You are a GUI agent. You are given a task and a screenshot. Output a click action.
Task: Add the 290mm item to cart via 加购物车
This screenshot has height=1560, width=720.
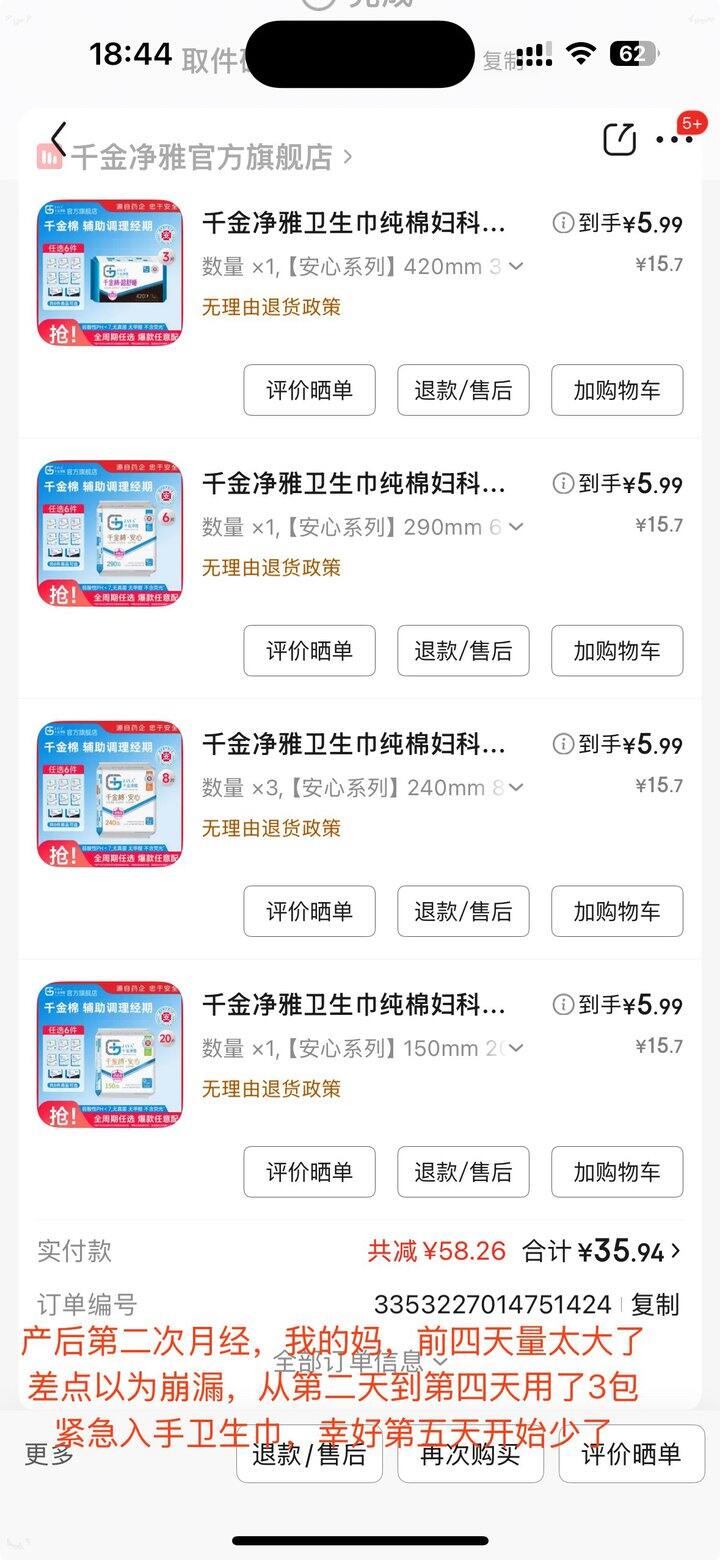point(617,651)
